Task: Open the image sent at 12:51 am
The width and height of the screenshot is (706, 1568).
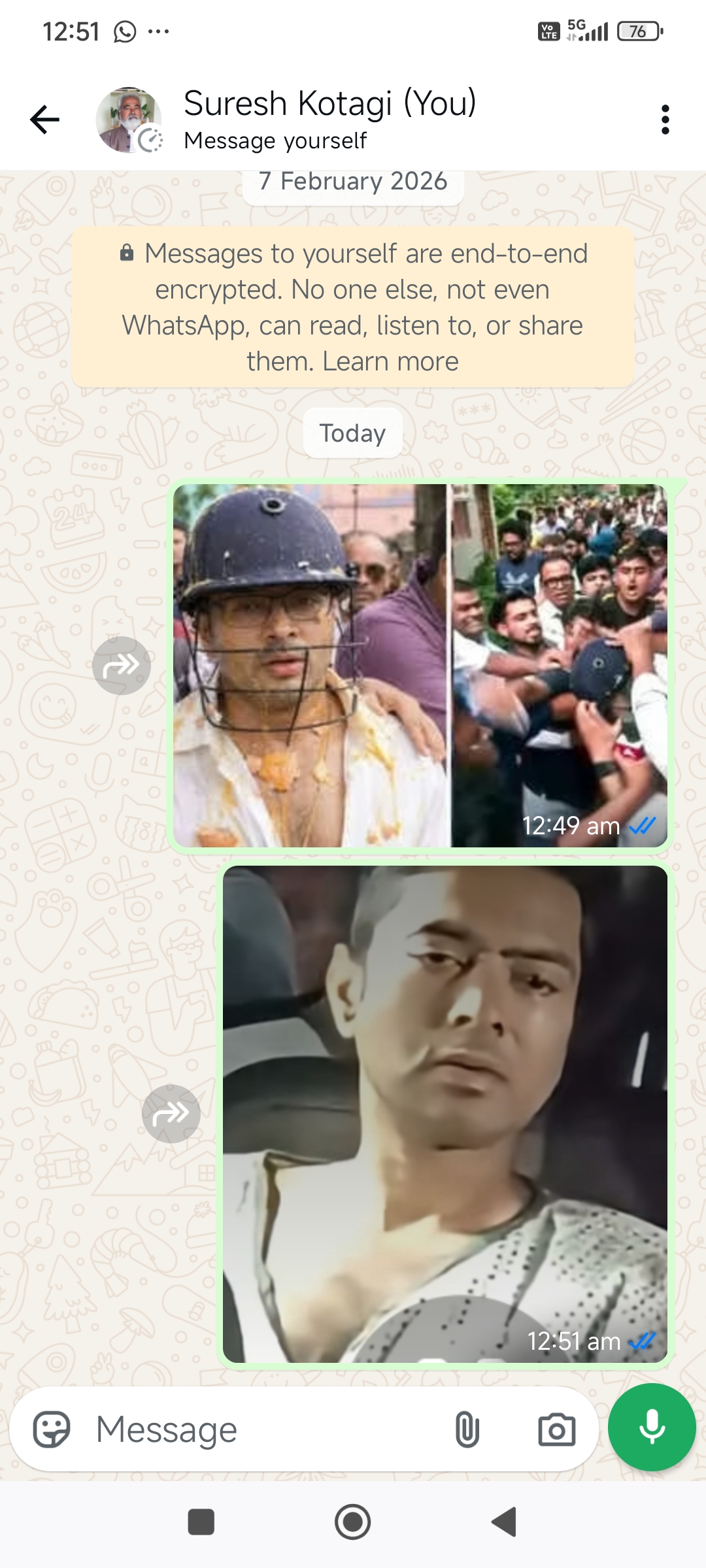Action: (445, 1114)
